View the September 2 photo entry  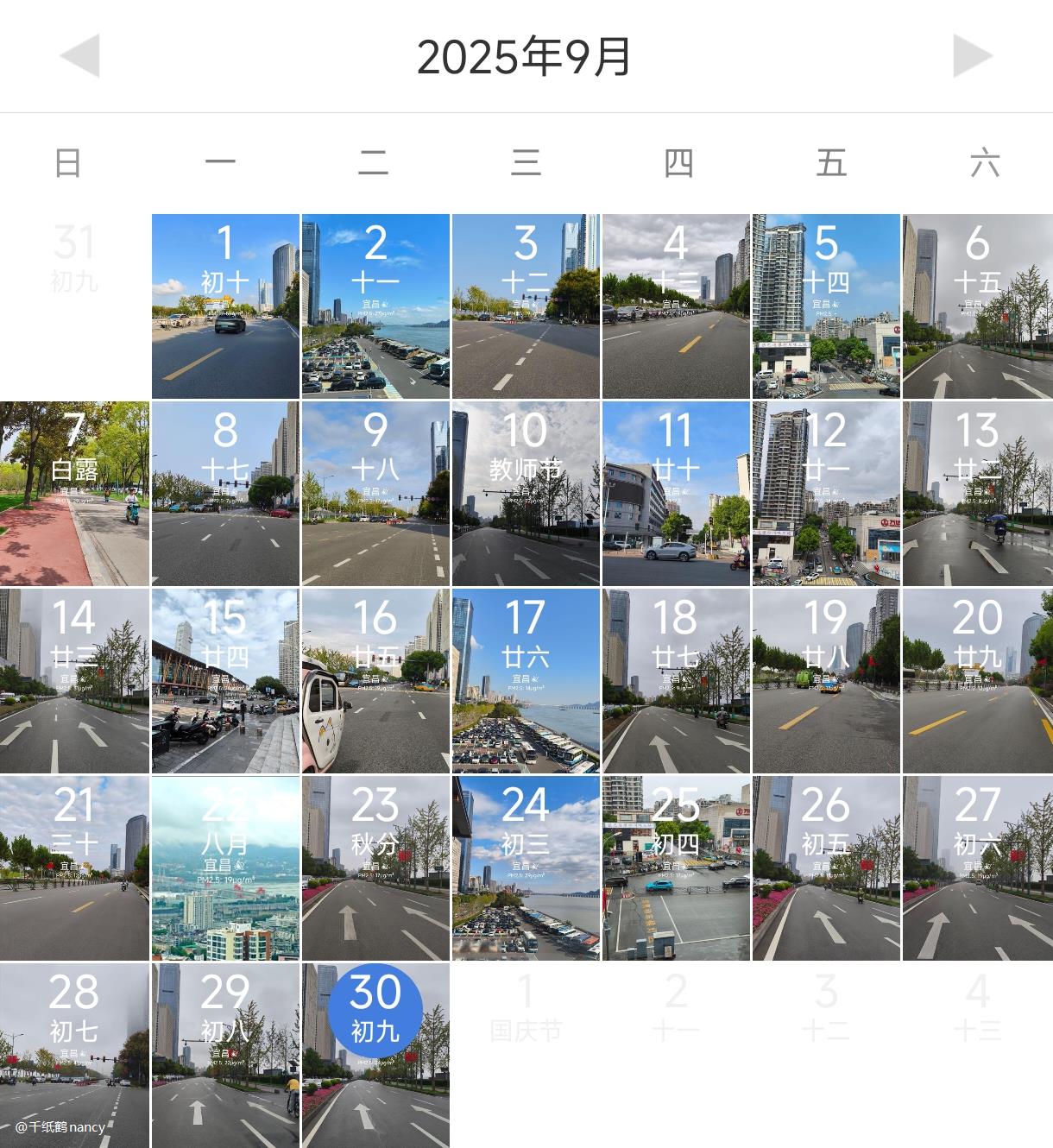[x=375, y=306]
